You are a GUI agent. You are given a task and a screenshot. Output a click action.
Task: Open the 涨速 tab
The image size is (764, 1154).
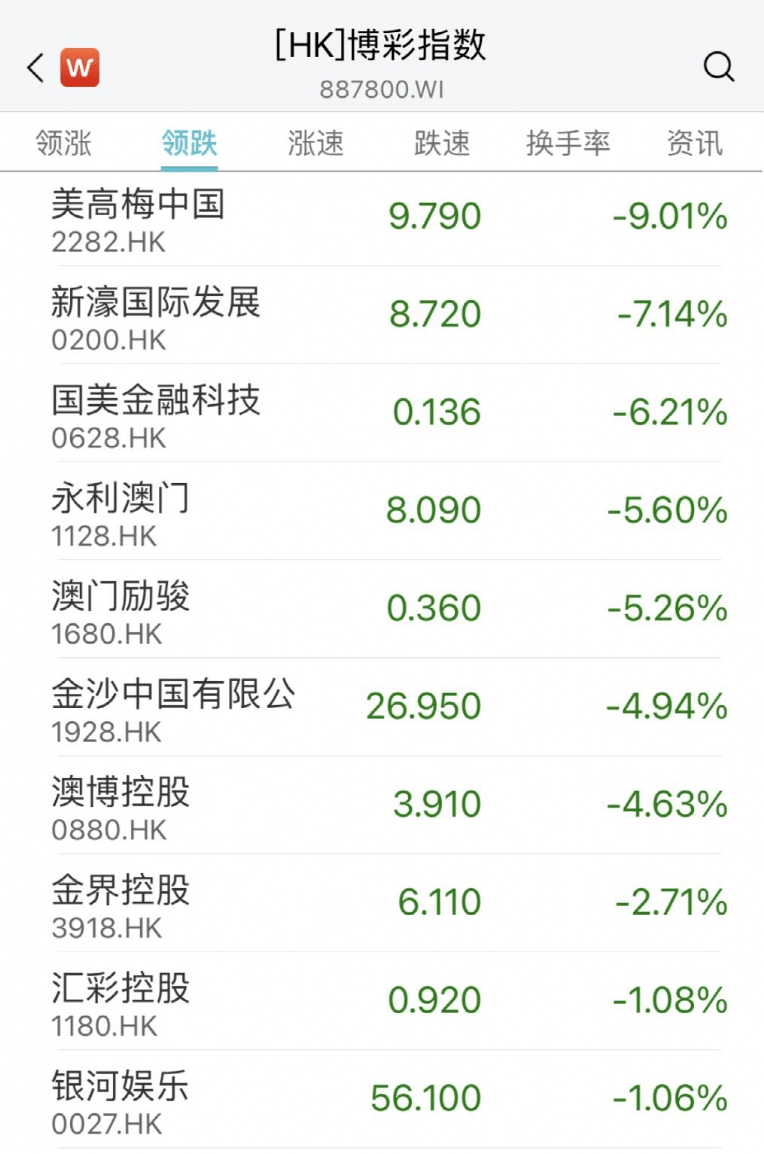[x=313, y=143]
